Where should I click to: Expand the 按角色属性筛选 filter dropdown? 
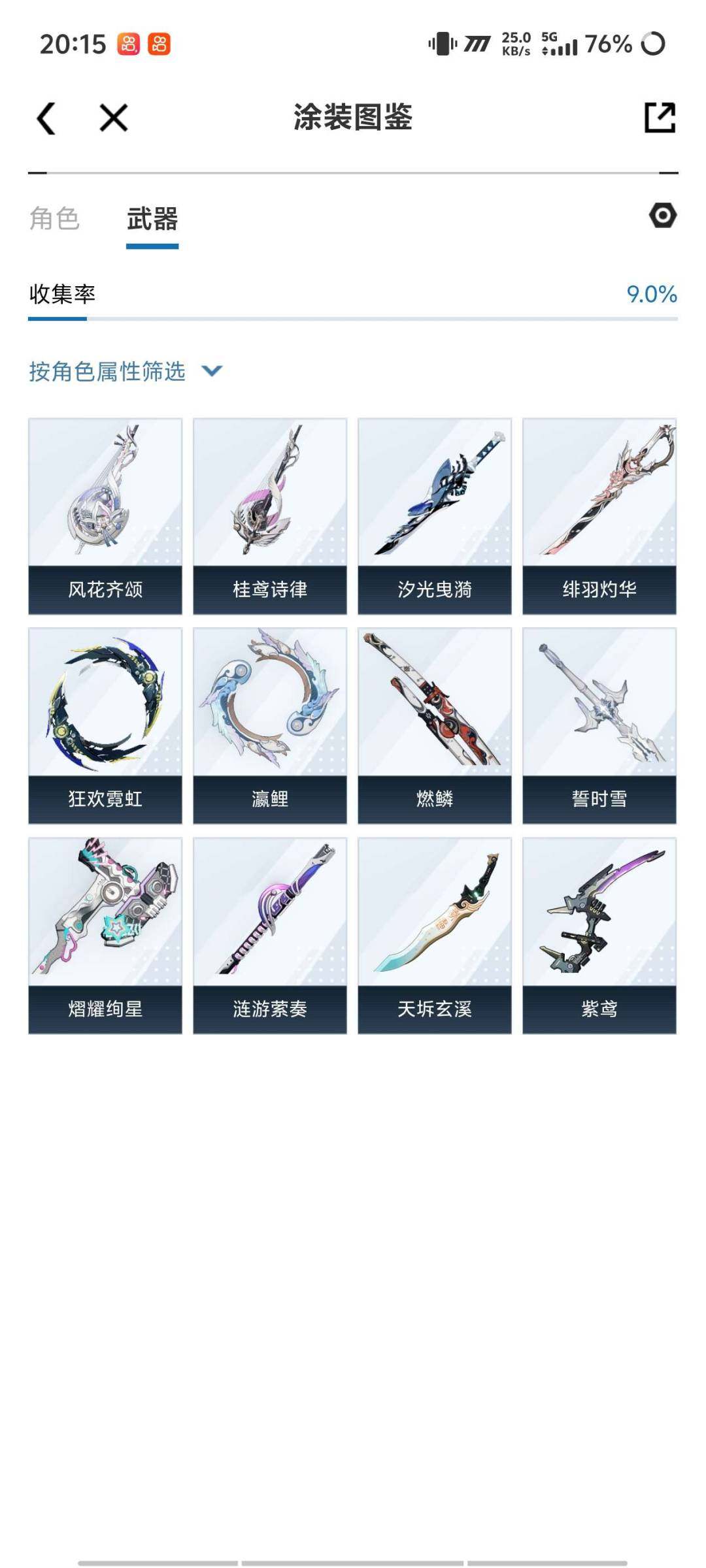pyautogui.click(x=126, y=371)
